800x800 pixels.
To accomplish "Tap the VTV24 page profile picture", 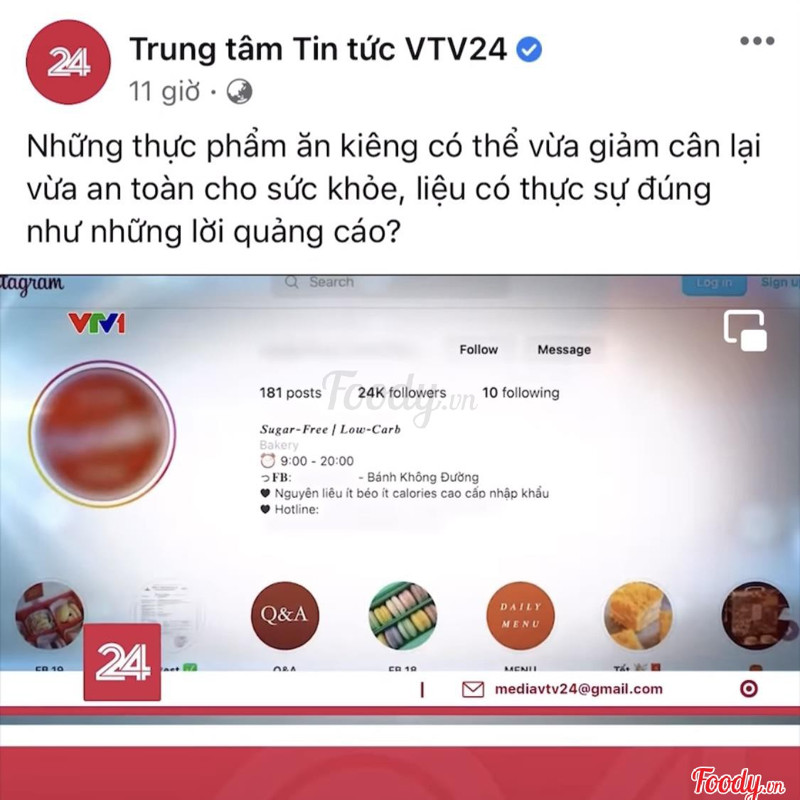I will (x=68, y=62).
